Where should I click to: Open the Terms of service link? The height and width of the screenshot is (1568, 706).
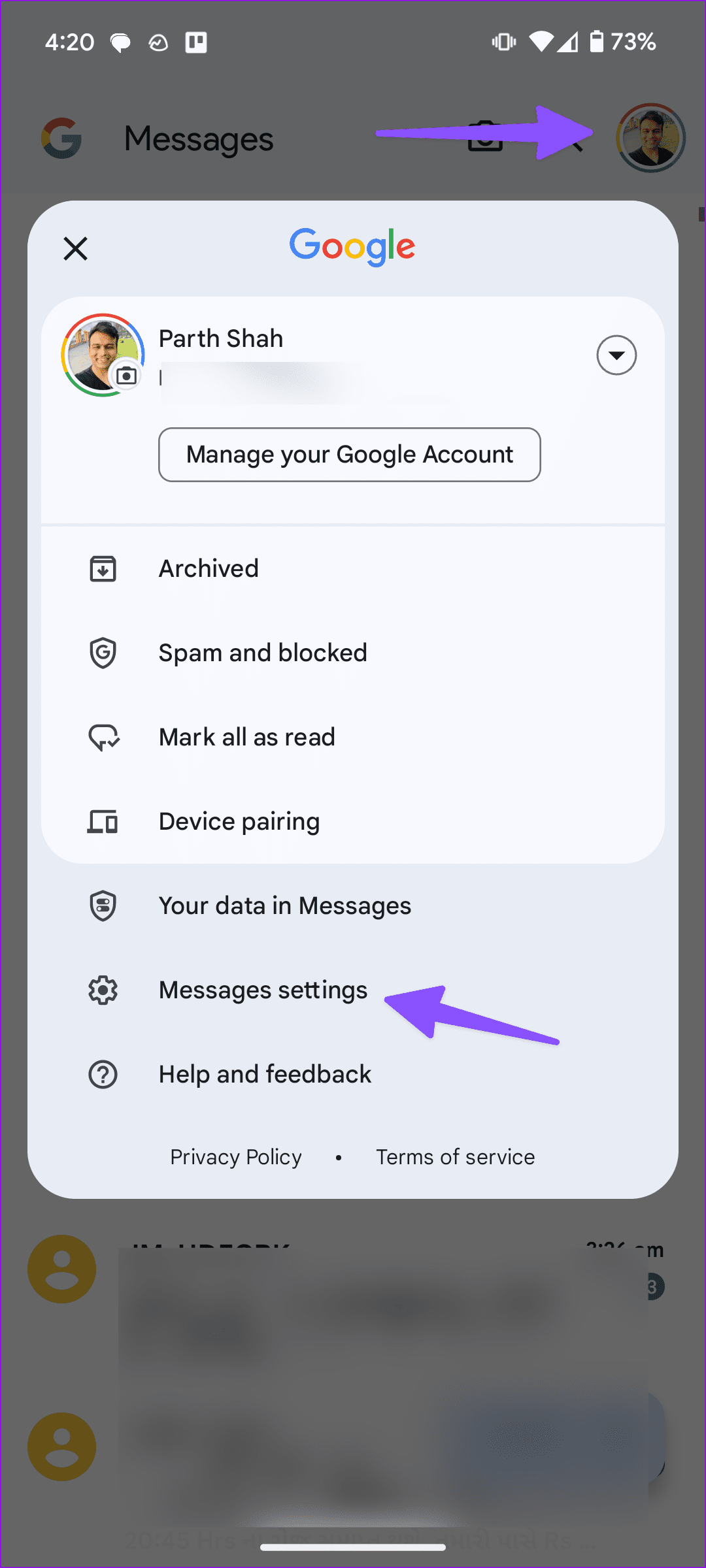click(x=455, y=1157)
